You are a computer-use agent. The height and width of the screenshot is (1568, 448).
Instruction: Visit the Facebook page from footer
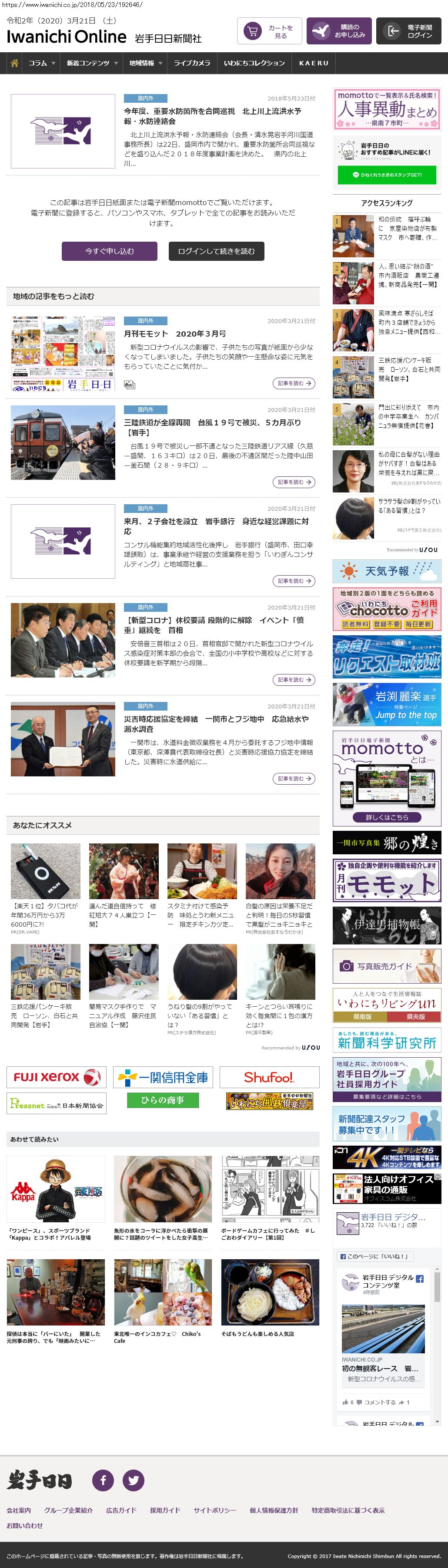(x=104, y=1480)
